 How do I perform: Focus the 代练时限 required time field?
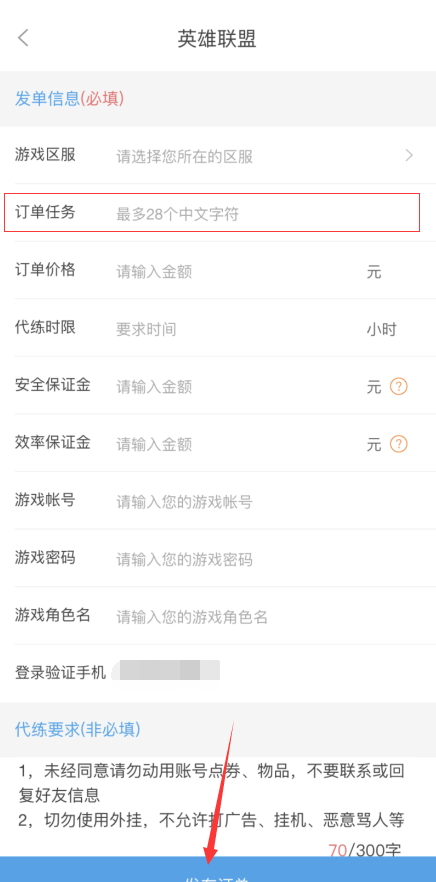(x=236, y=329)
